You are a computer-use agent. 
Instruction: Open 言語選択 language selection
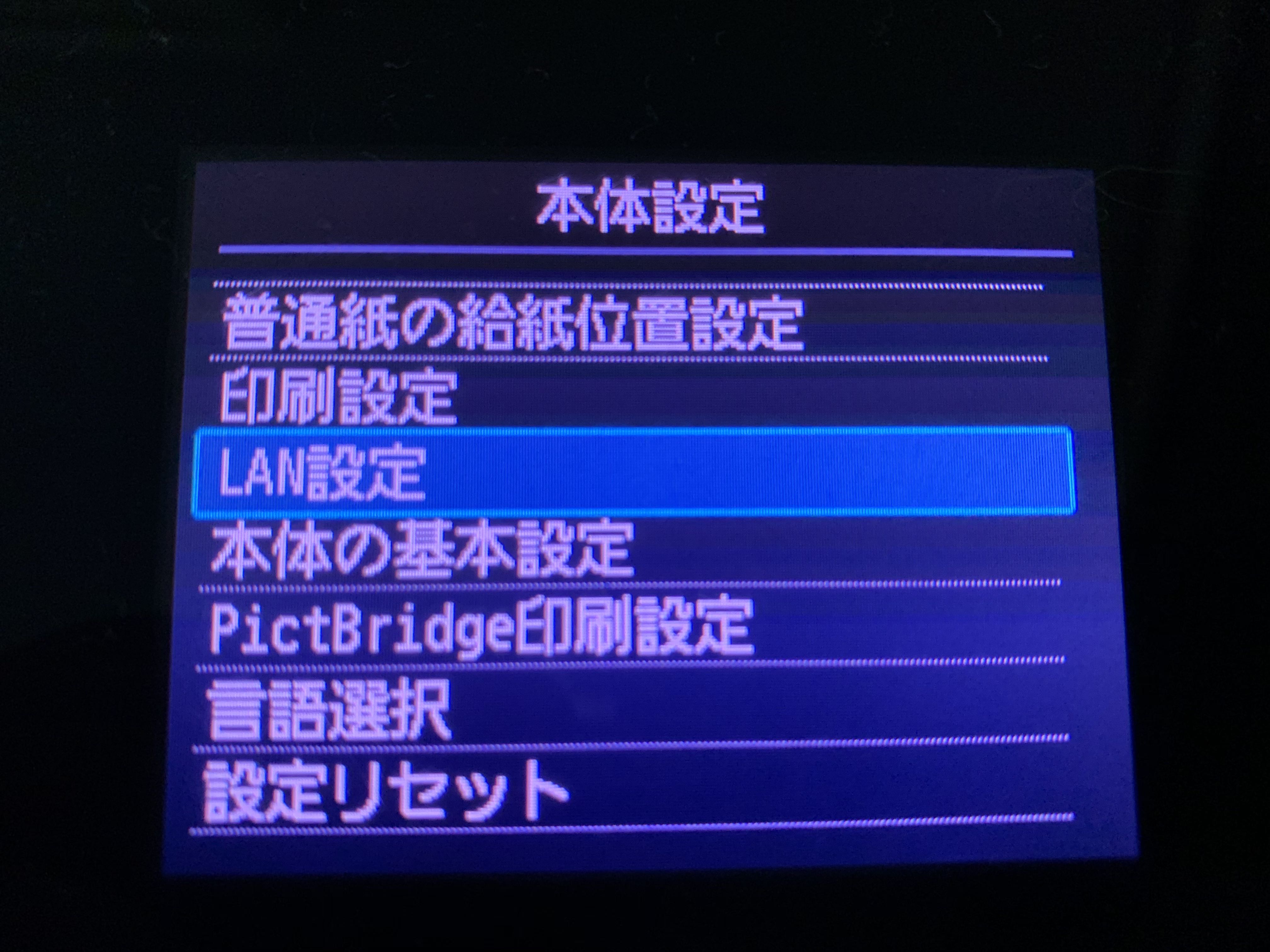pos(329,709)
